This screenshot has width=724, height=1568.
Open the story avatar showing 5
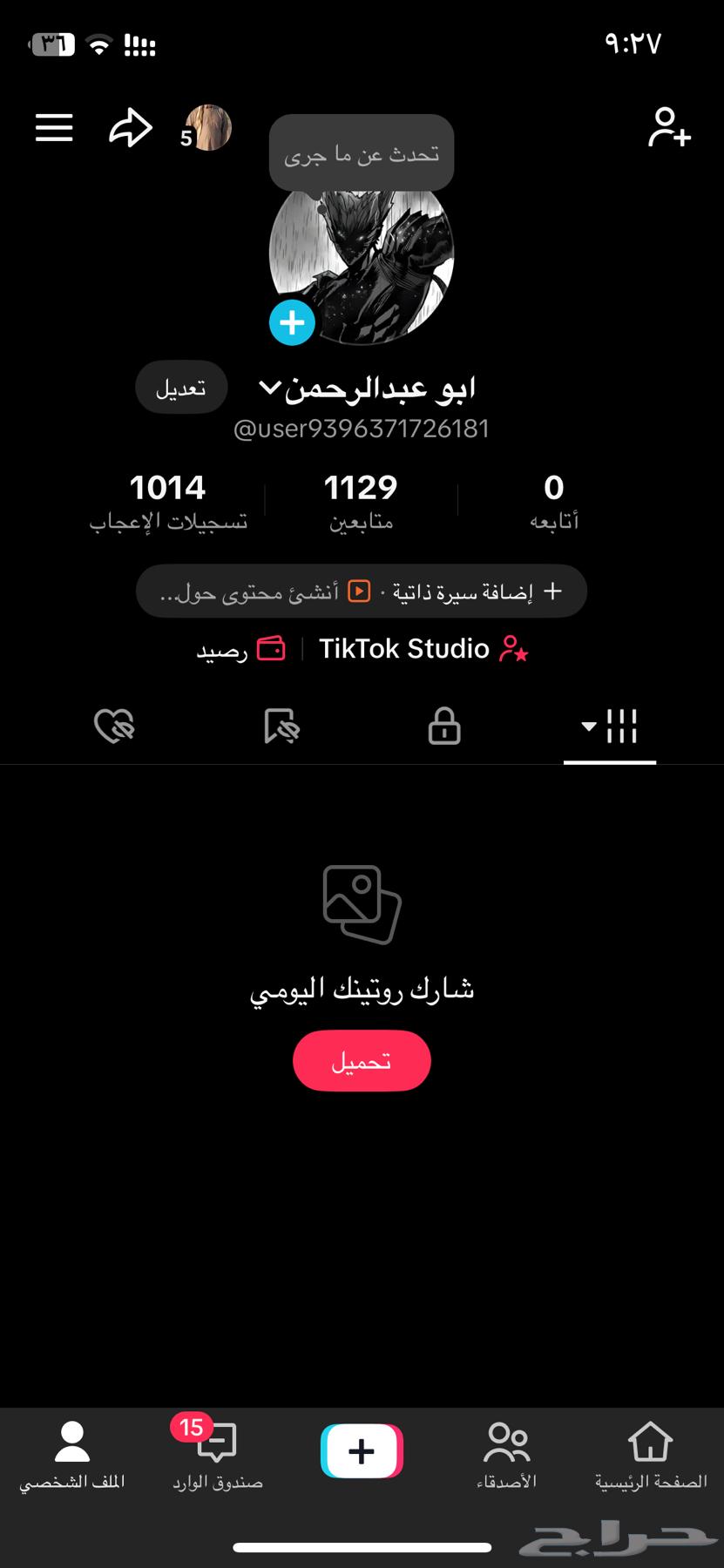tap(207, 127)
